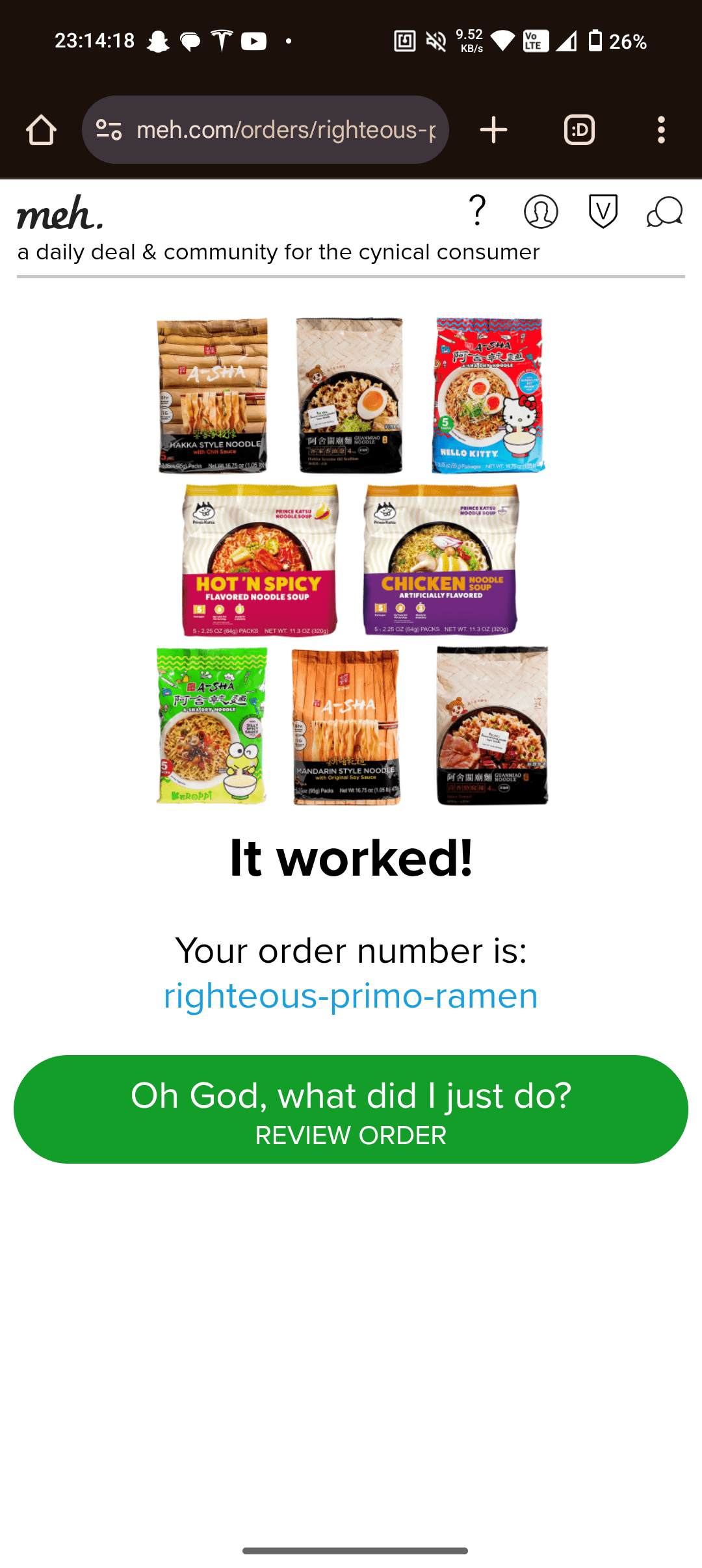Go to the browser home page
The width and height of the screenshot is (702, 1568).
[x=41, y=130]
